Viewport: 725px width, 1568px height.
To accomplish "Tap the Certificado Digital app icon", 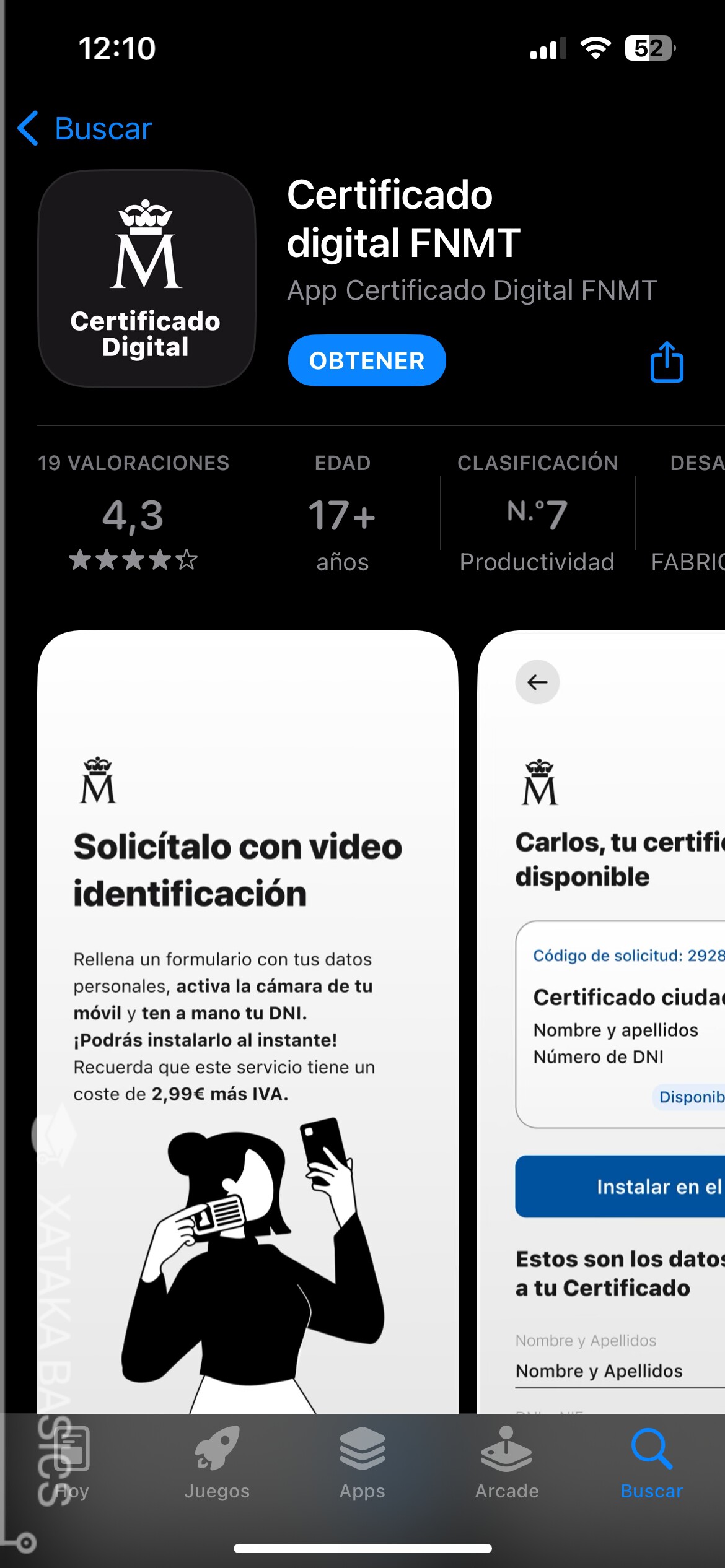I will [146, 279].
